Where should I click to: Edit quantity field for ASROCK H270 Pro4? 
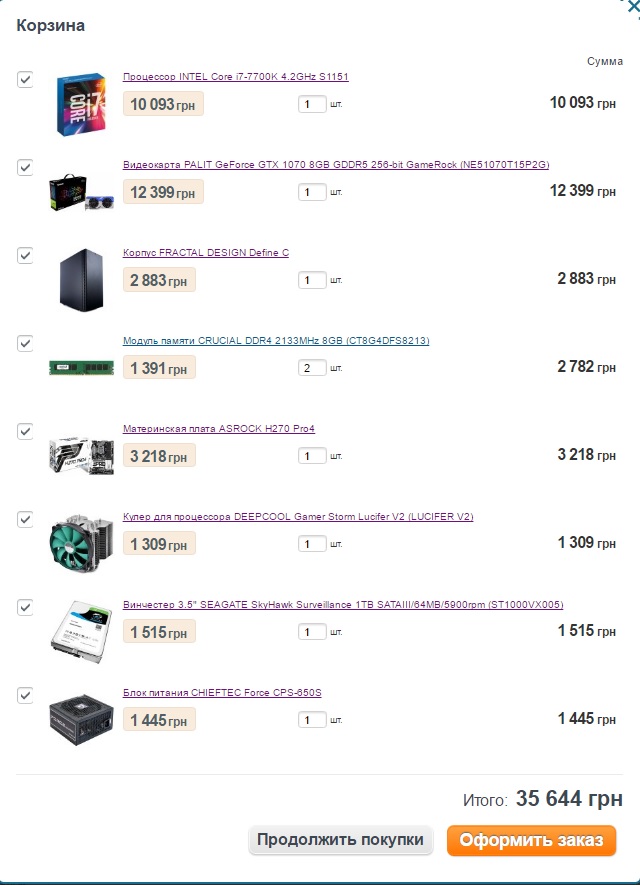pos(312,456)
